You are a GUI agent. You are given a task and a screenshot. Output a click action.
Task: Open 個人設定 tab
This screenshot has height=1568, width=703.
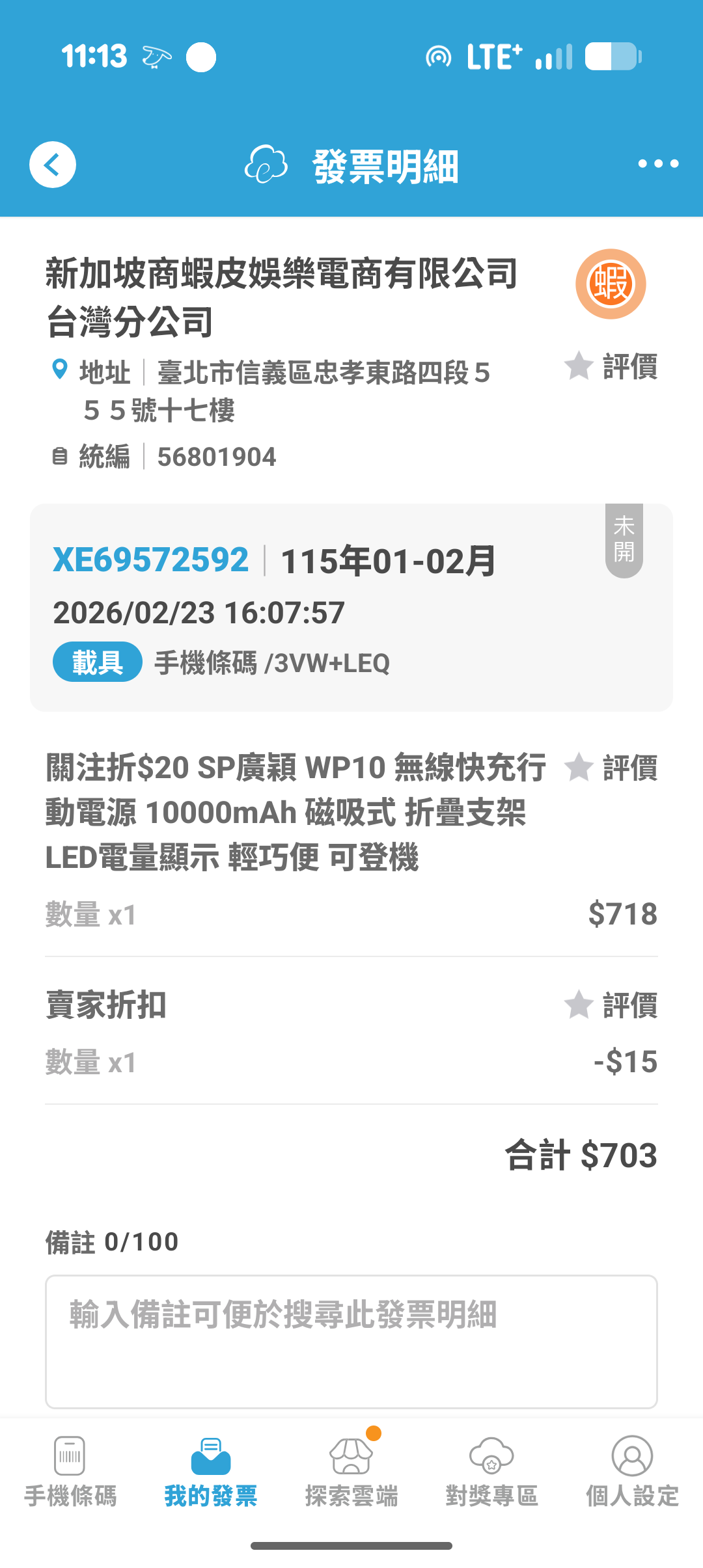[632, 1472]
